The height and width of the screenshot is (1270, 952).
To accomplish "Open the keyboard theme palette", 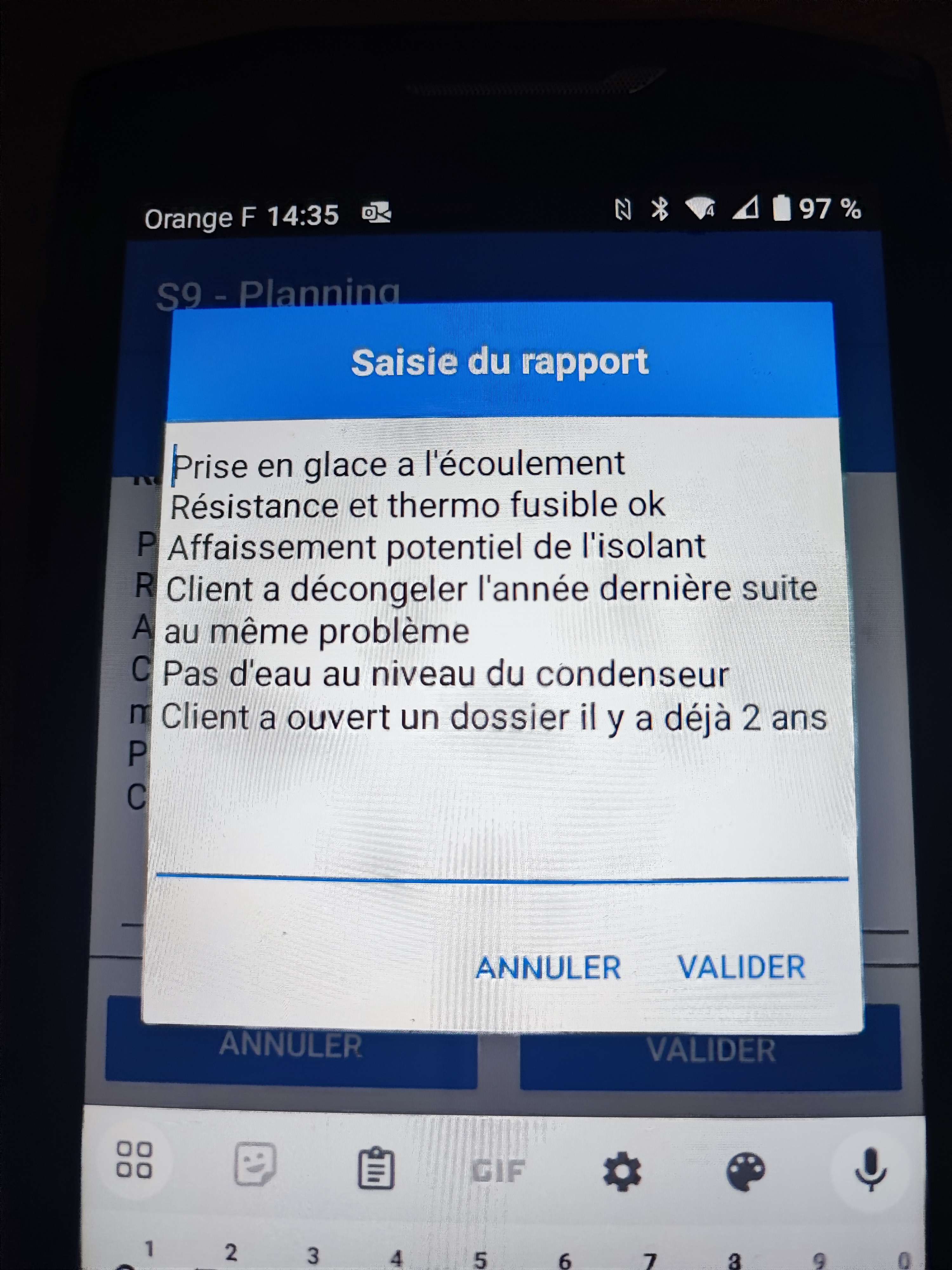I will [x=745, y=1171].
